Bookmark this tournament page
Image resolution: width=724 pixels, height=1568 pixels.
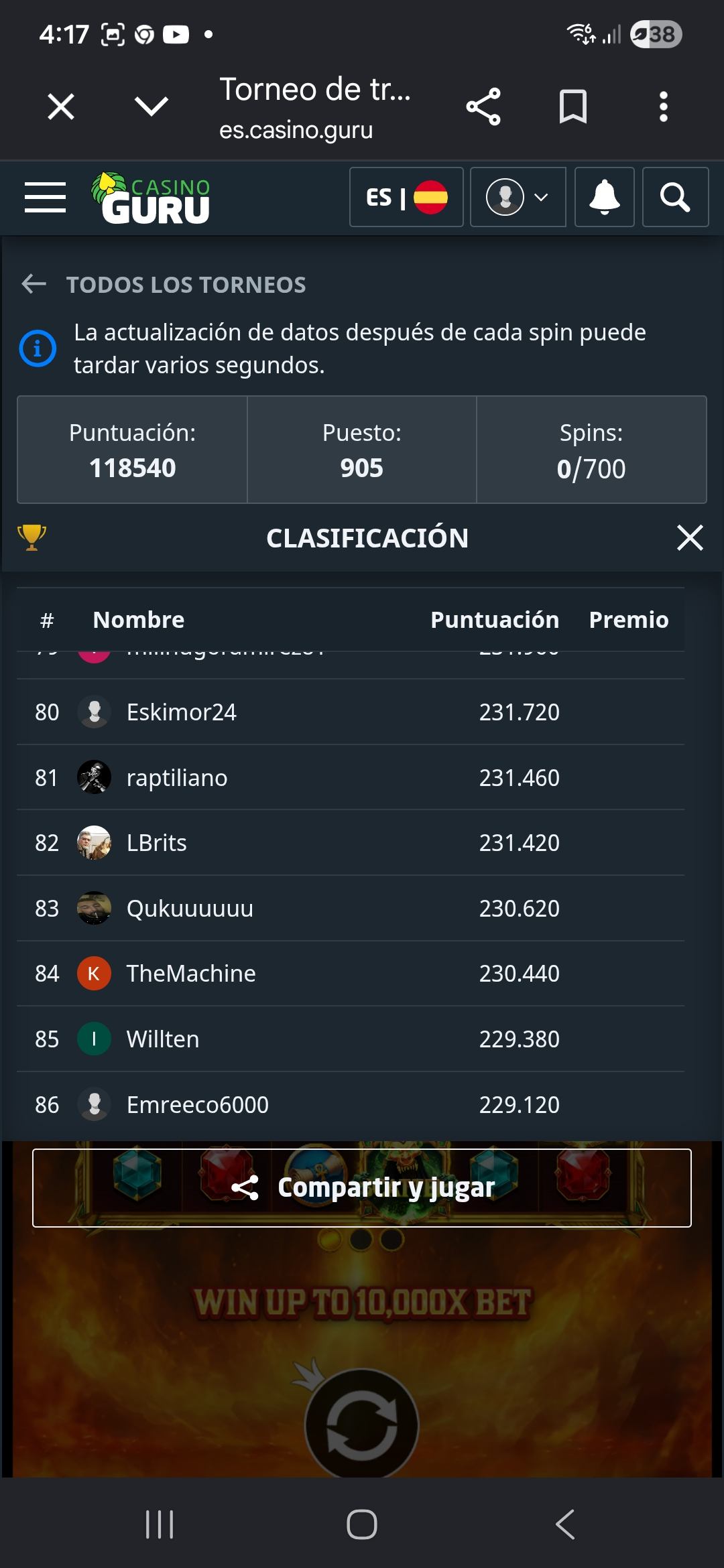pyautogui.click(x=573, y=107)
